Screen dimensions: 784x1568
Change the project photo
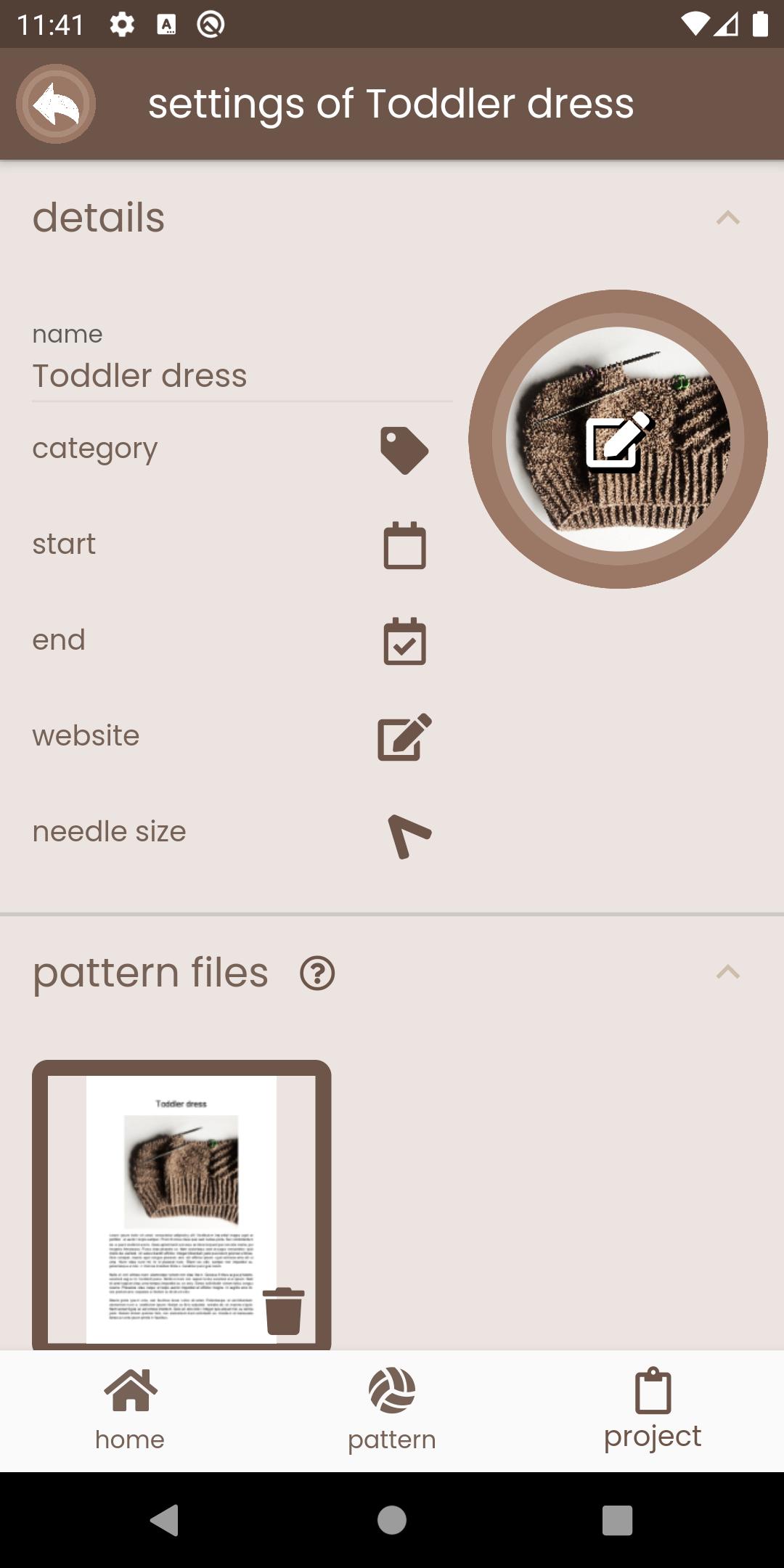coord(618,439)
